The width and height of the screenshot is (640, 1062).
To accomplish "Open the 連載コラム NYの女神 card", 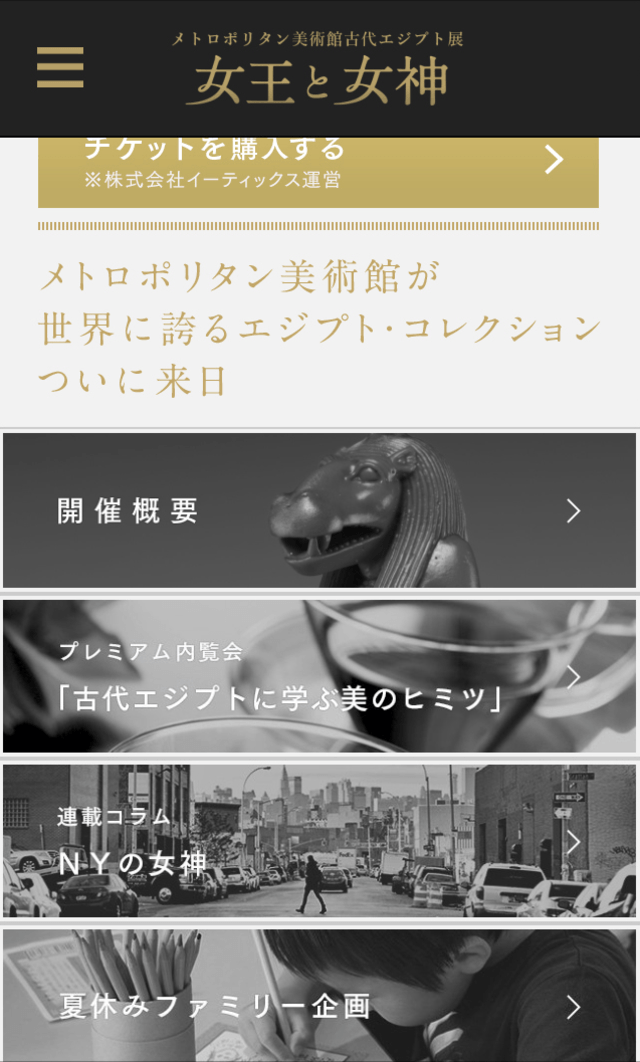I will pos(319,841).
